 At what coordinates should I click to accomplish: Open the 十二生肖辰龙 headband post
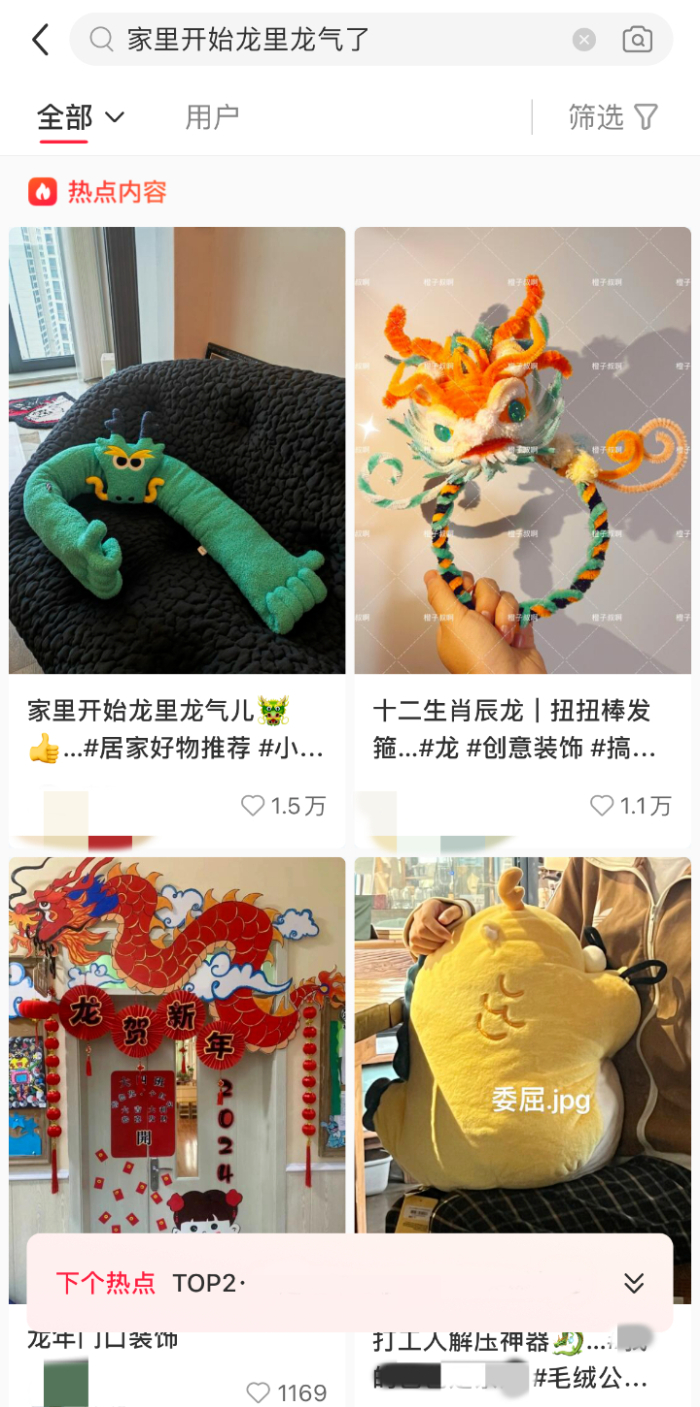522,450
